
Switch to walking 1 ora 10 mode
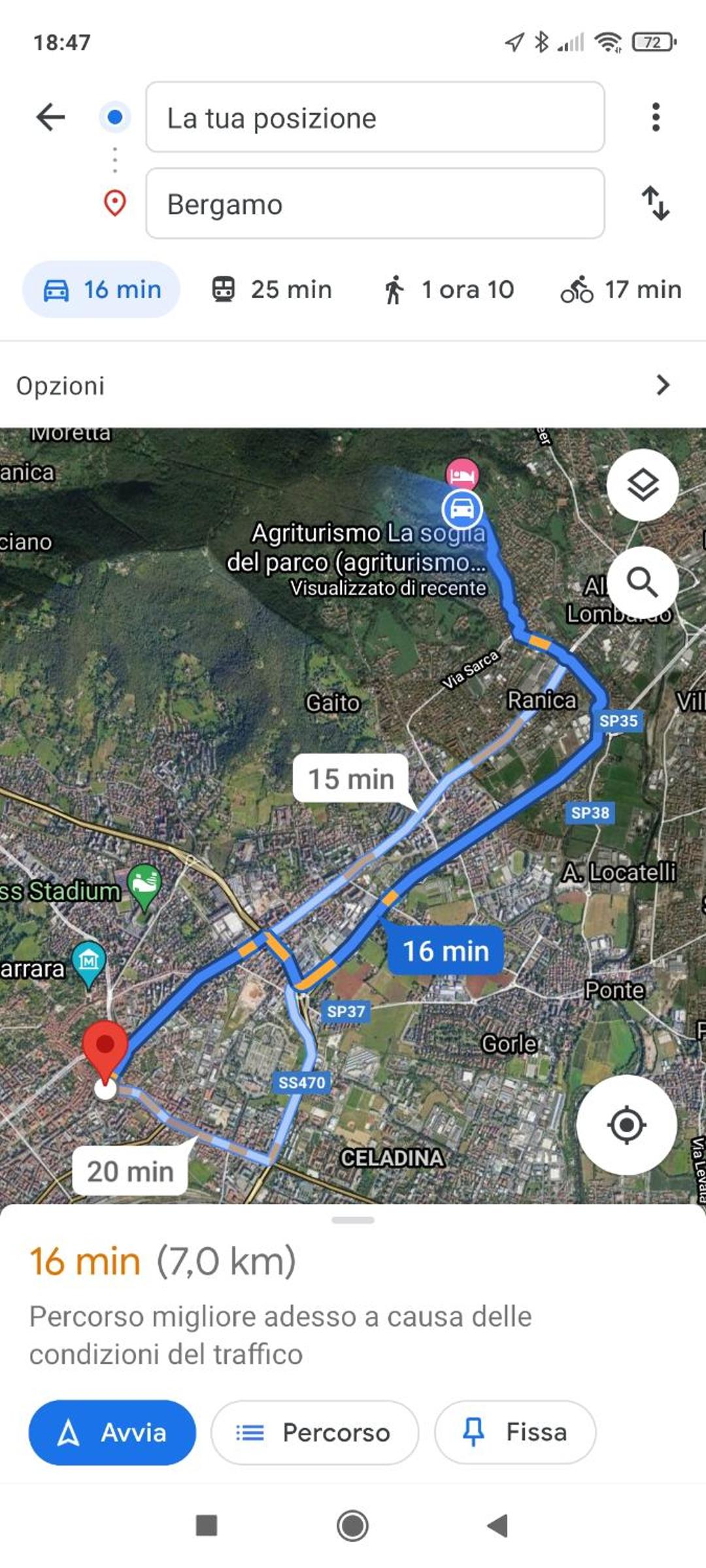click(x=449, y=289)
